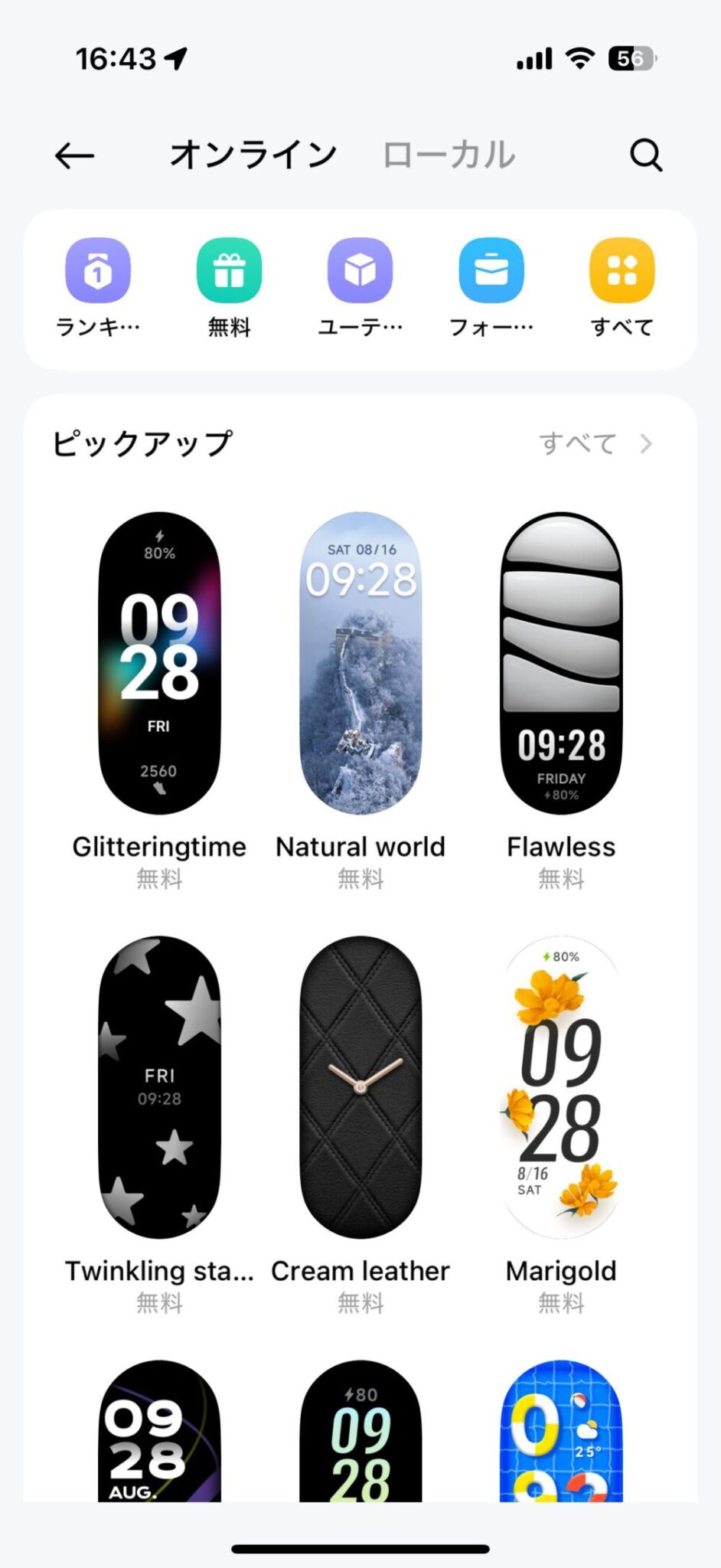
Task: Open the search magnifier icon
Action: click(x=646, y=155)
